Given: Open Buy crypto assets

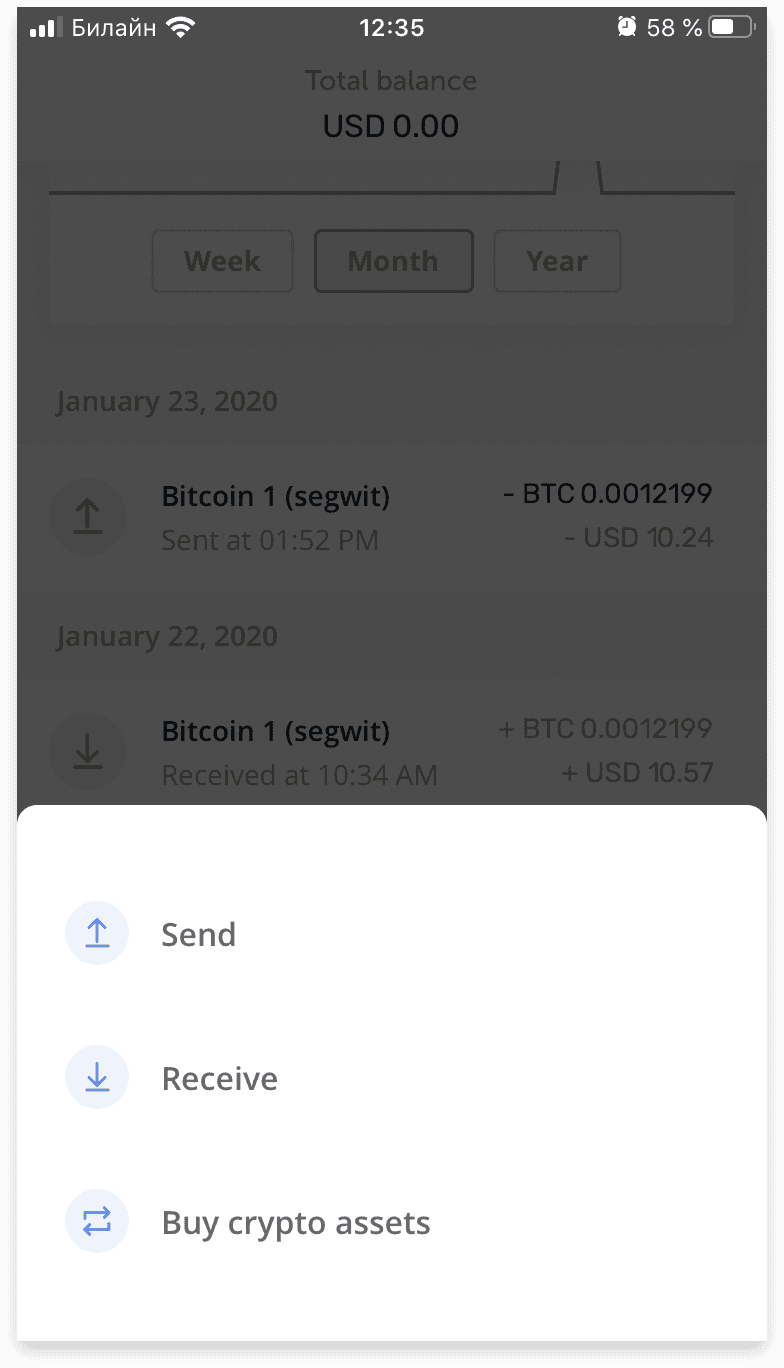Looking at the screenshot, I should pyautogui.click(x=391, y=1222).
